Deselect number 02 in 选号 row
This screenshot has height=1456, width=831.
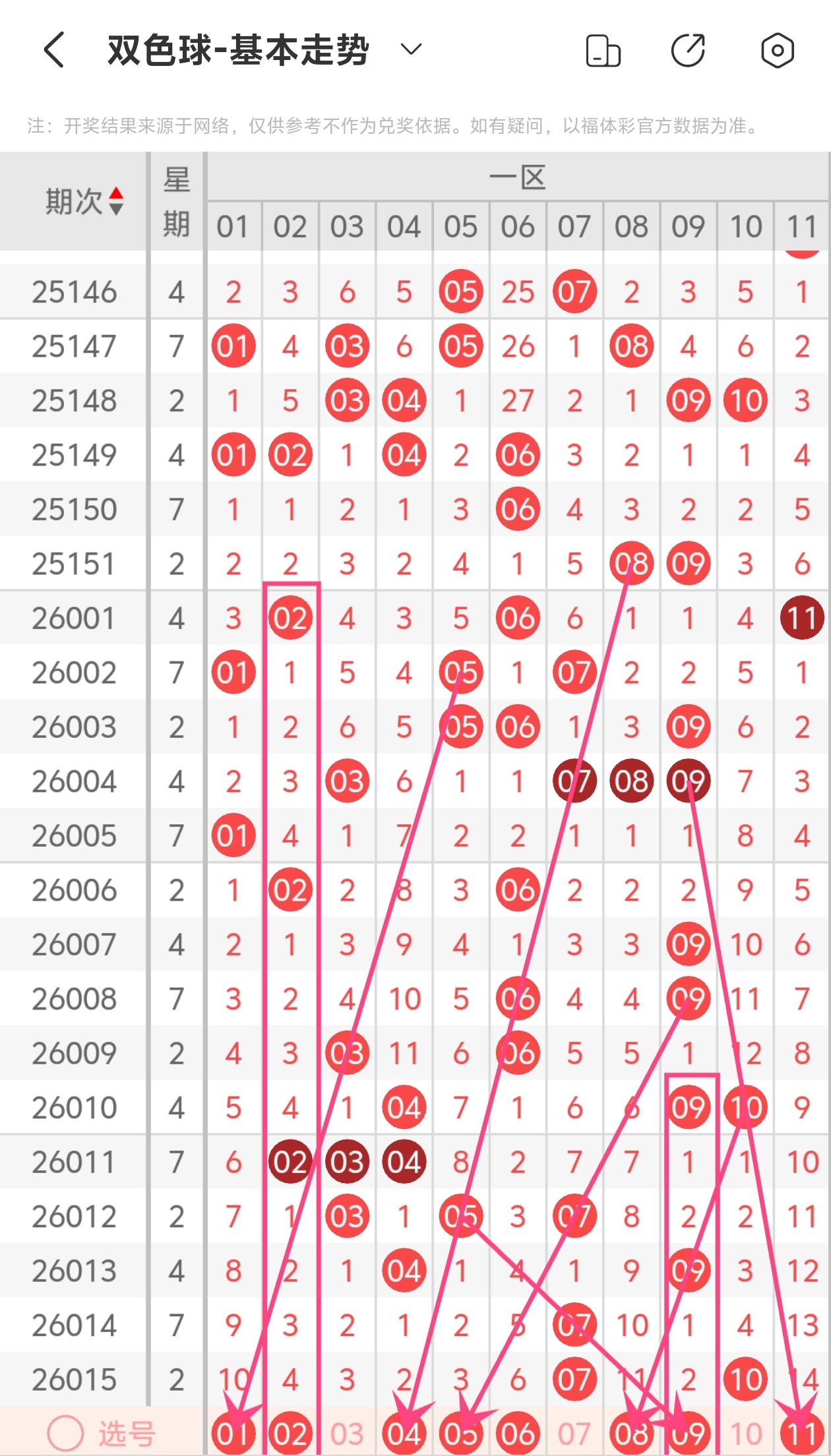tap(290, 1434)
